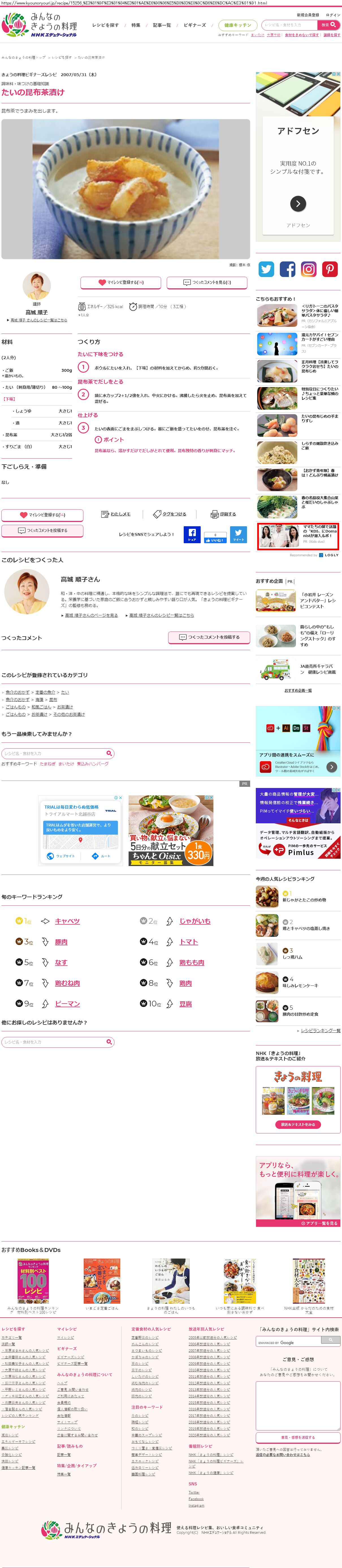This screenshot has height=1568, width=342.
Task: Tap タグをつける tag link
Action: 170,514
